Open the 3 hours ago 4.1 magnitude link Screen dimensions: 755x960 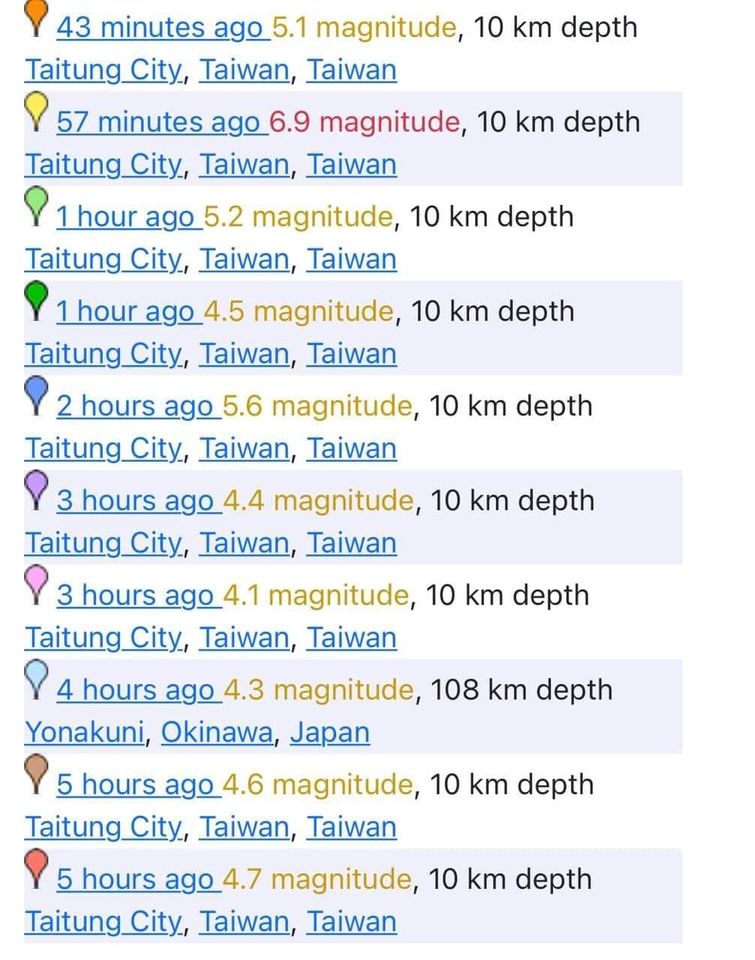[x=136, y=596]
